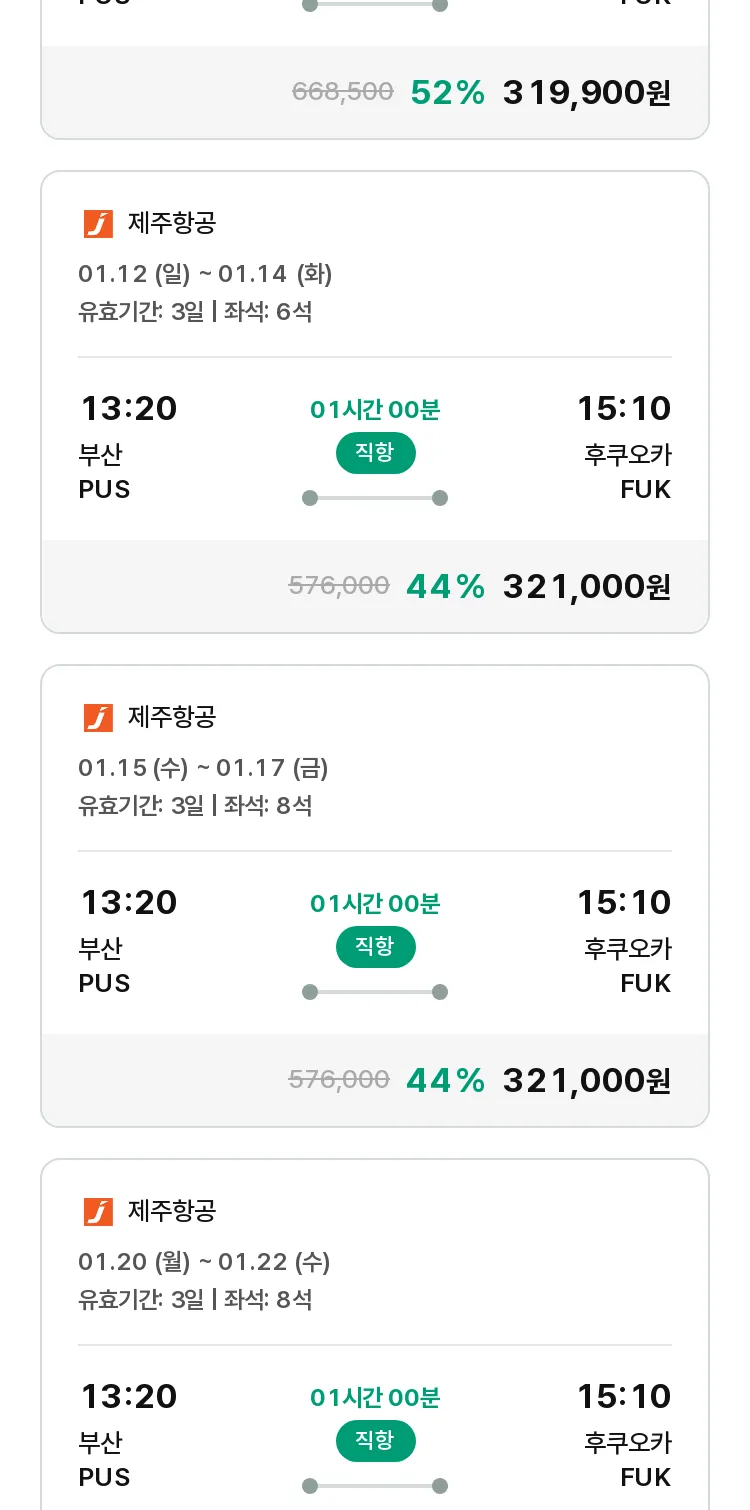Viewport: 750px width, 1510px height.
Task: Open the 319,900원 flight deal card
Action: pyautogui.click(x=375, y=69)
